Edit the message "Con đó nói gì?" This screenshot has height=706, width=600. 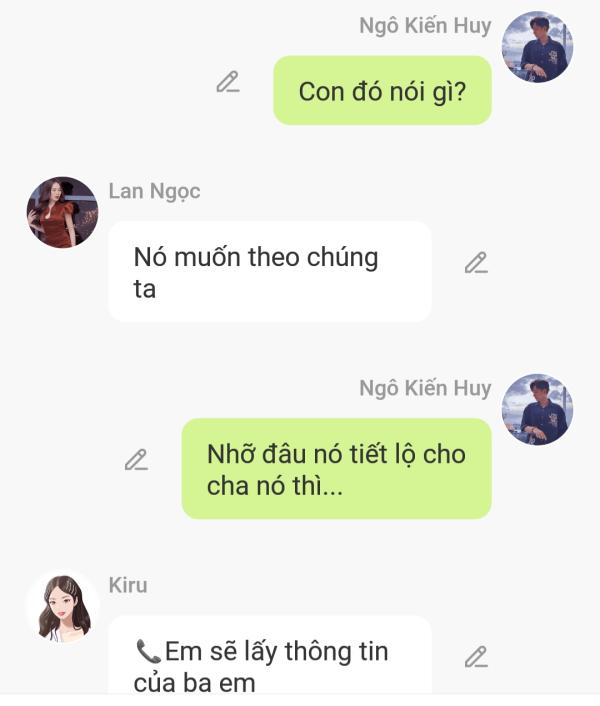pyautogui.click(x=228, y=83)
